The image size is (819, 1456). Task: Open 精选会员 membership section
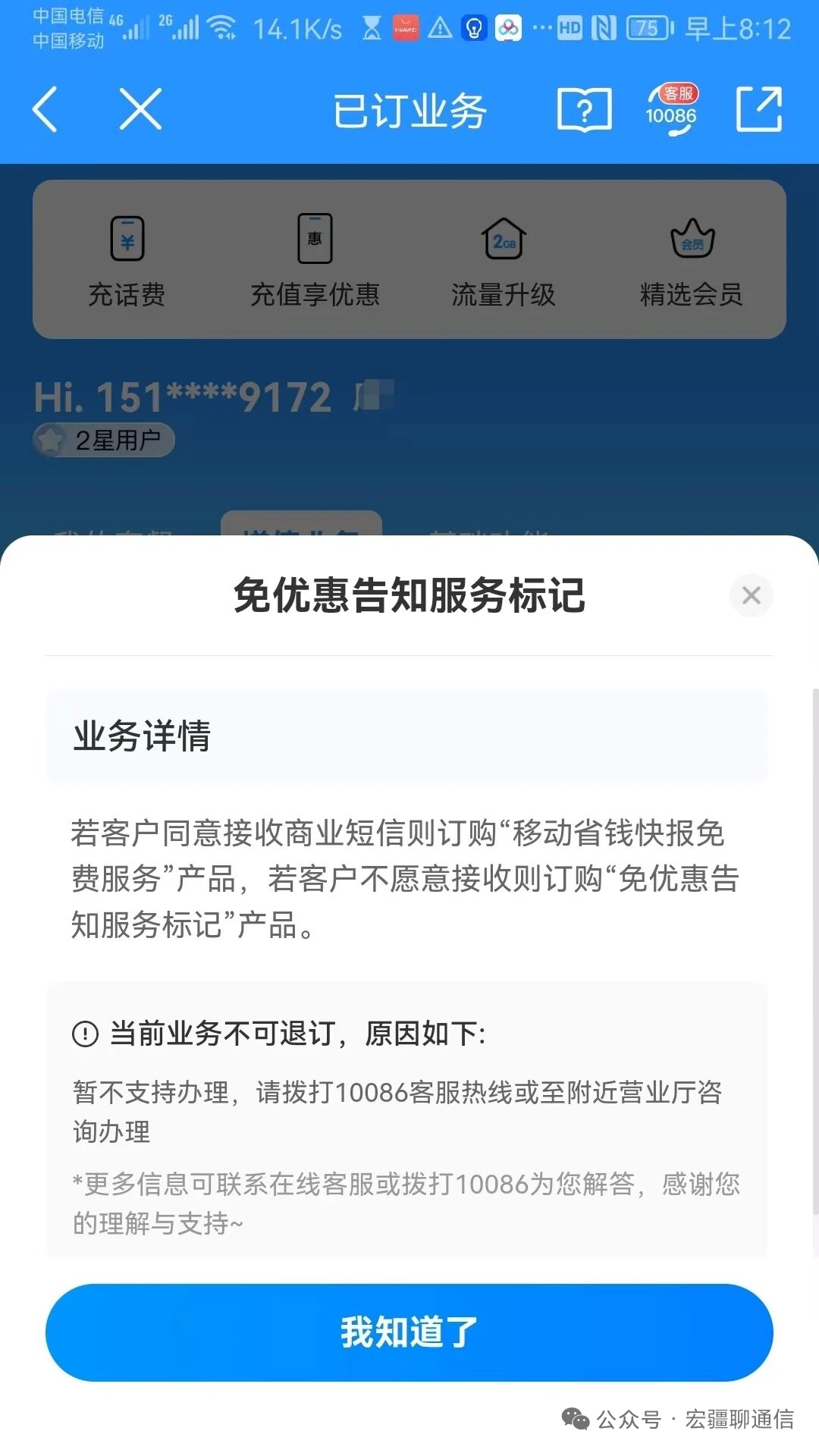(x=691, y=258)
